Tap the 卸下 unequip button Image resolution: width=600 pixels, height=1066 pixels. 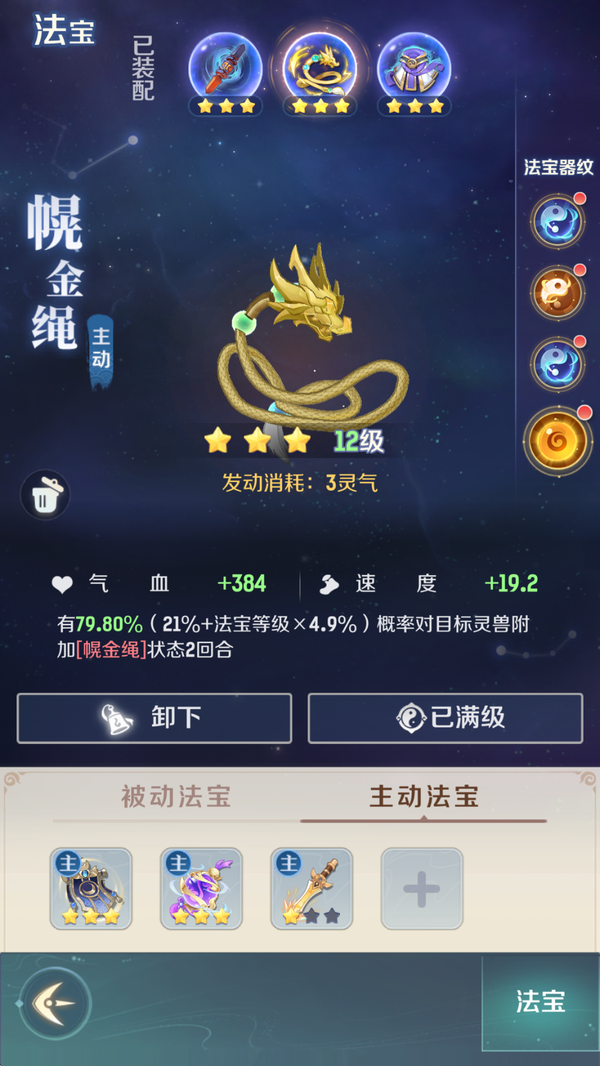[154, 717]
